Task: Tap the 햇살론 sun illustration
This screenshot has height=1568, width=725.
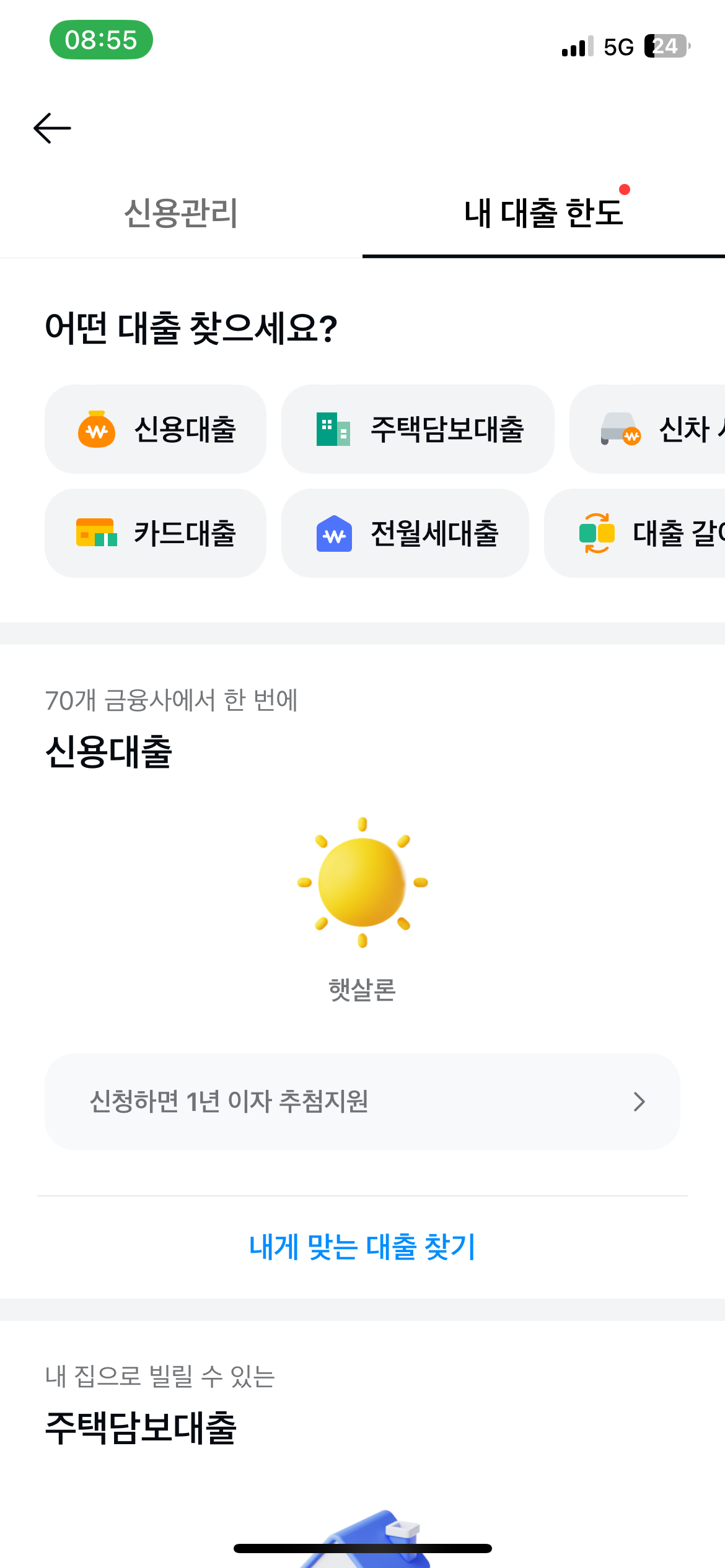Action: coord(362,882)
